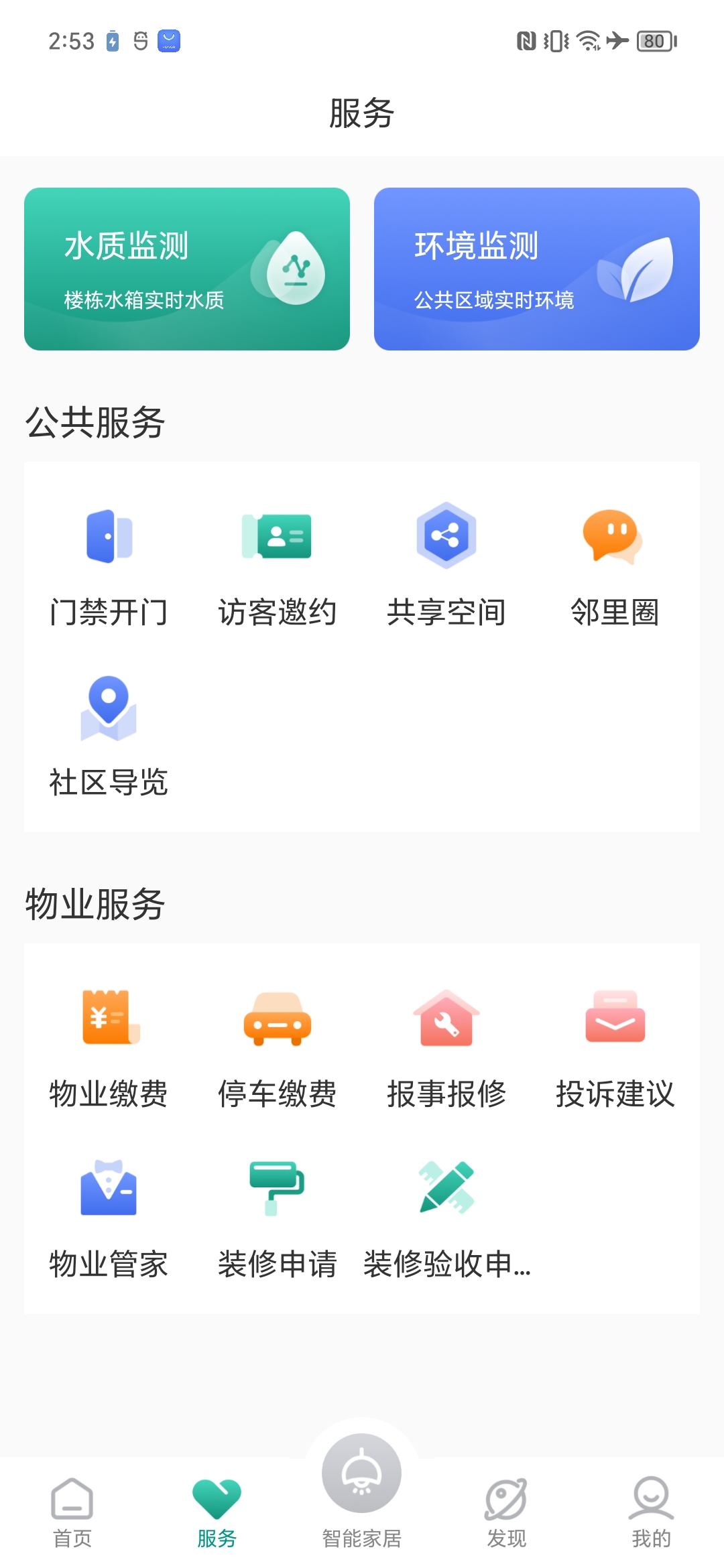The width and height of the screenshot is (724, 1568).
Task: Go to 邻里圈 neighborhood circle
Action: tap(614, 567)
